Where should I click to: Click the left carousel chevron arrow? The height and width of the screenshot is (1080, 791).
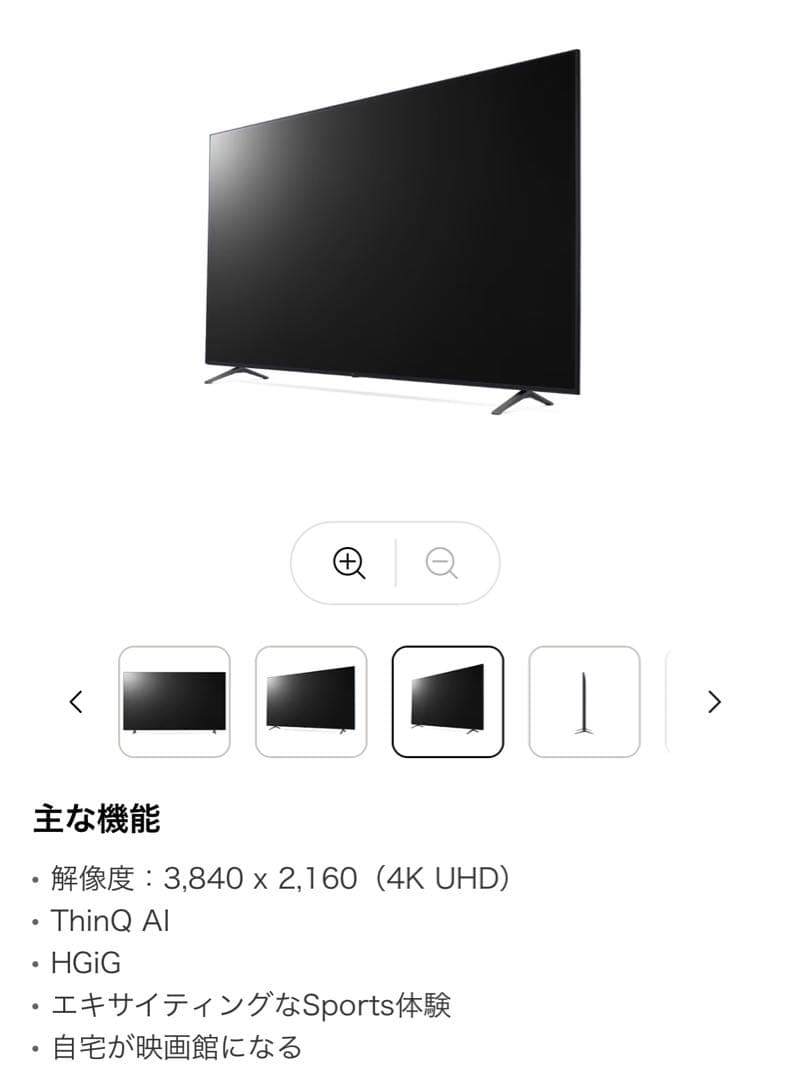77,702
